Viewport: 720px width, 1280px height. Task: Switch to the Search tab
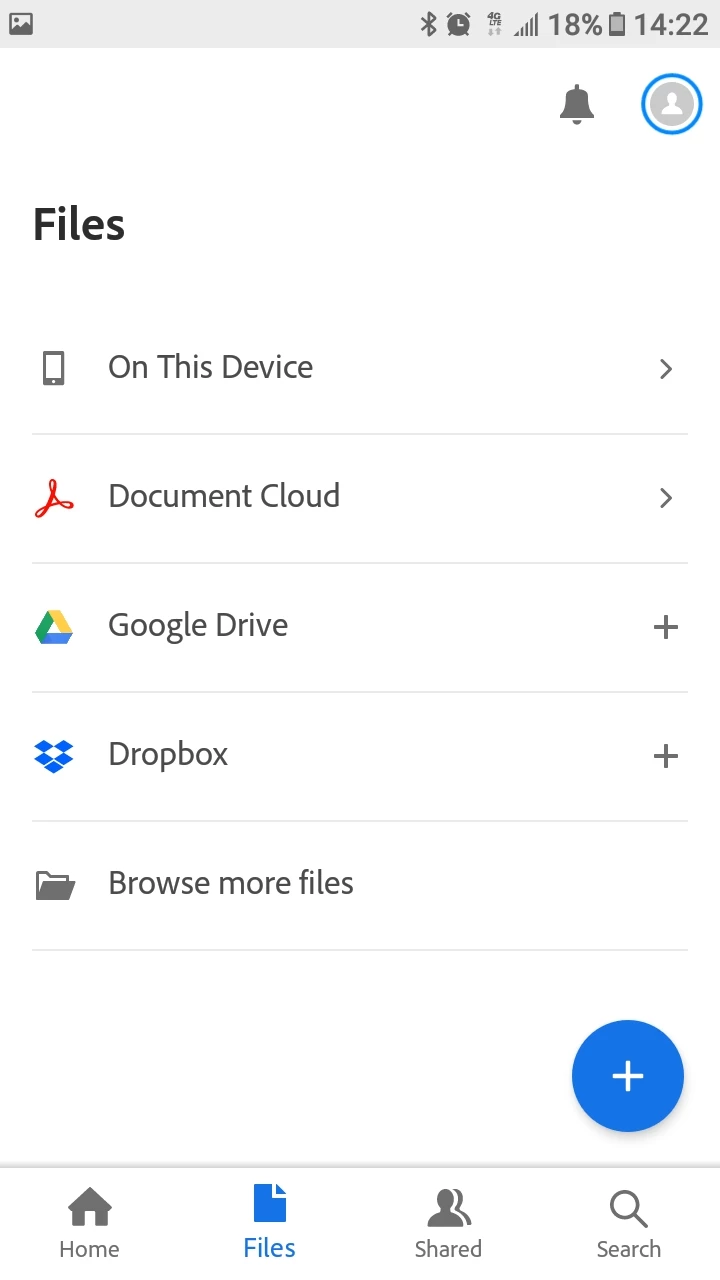[628, 1224]
